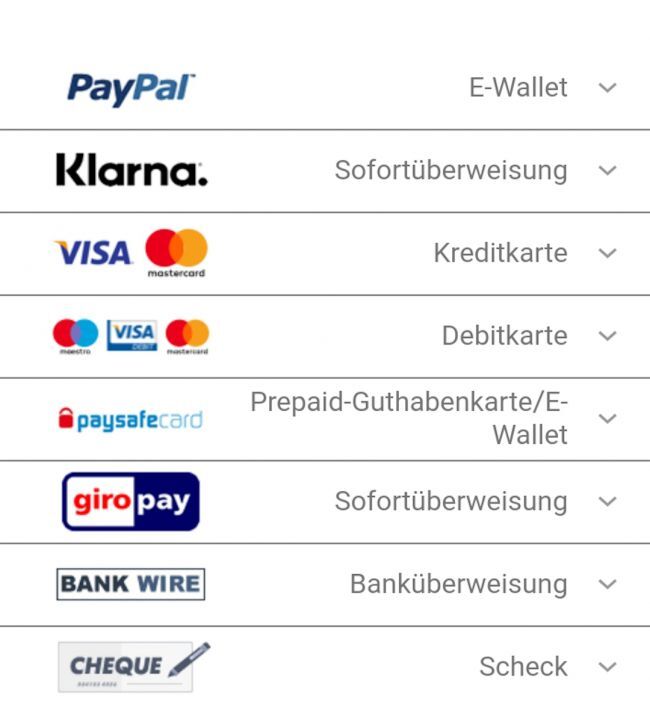The width and height of the screenshot is (650, 710).
Task: Open the Banküberweisung section
Action: click(x=607, y=585)
